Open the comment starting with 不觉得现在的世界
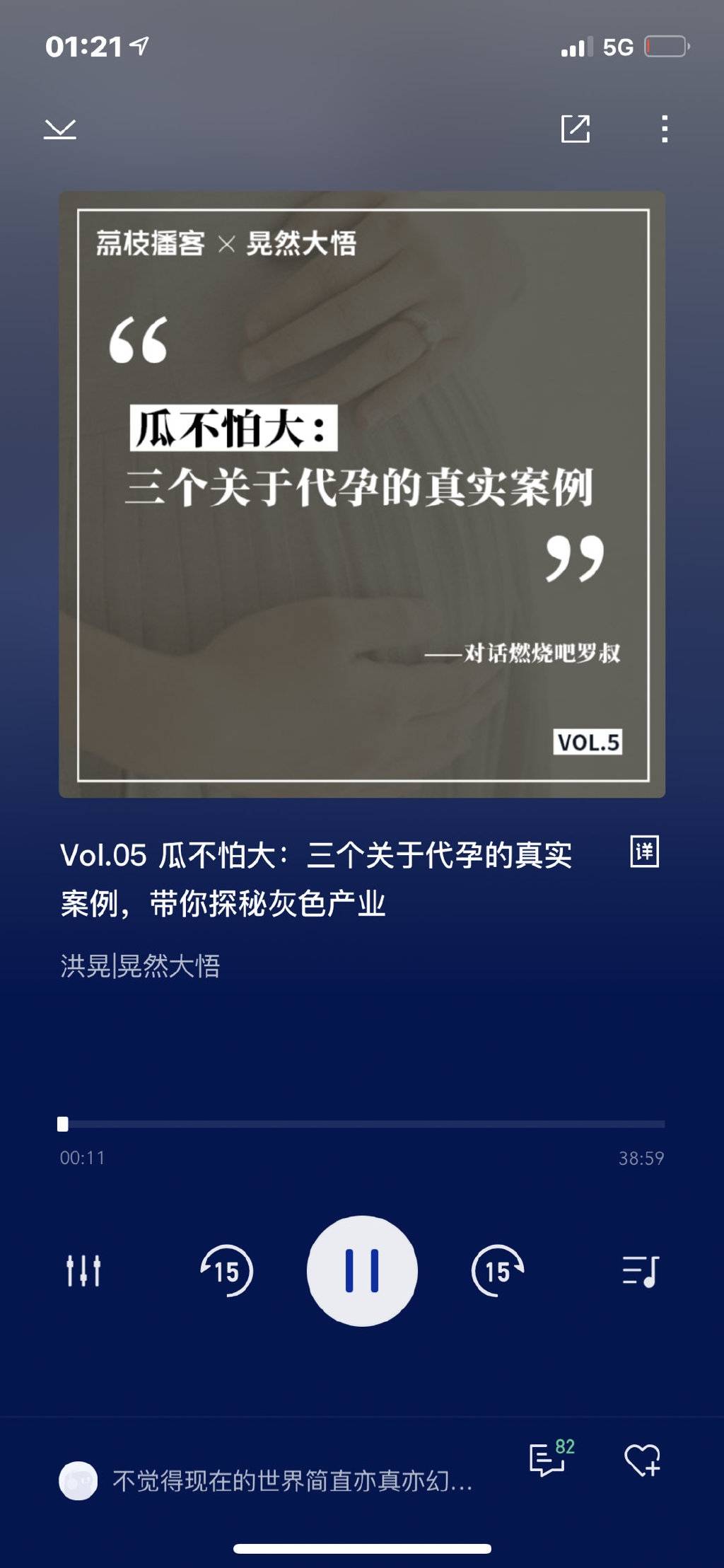The width and height of the screenshot is (724, 1568). 291,1480
